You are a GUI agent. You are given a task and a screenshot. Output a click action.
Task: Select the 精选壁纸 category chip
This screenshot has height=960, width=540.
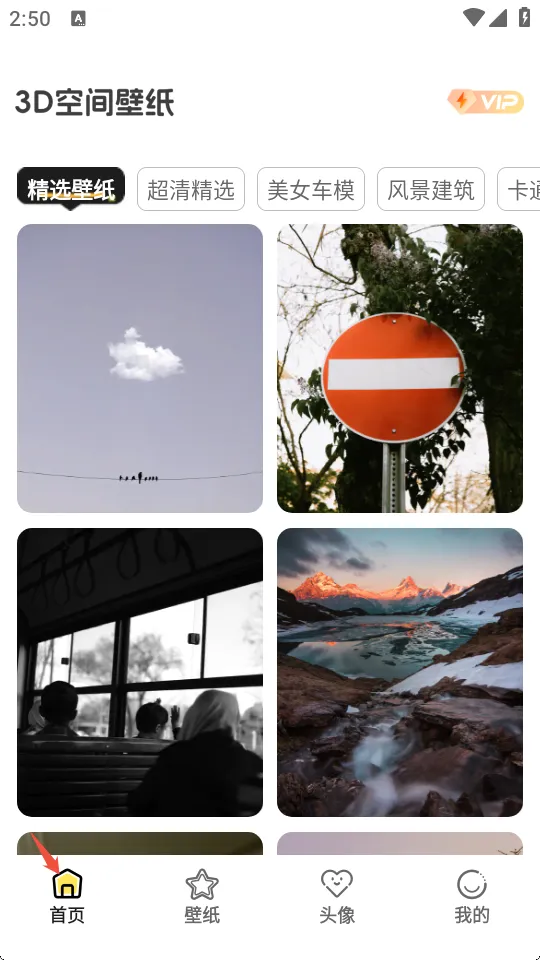click(71, 189)
